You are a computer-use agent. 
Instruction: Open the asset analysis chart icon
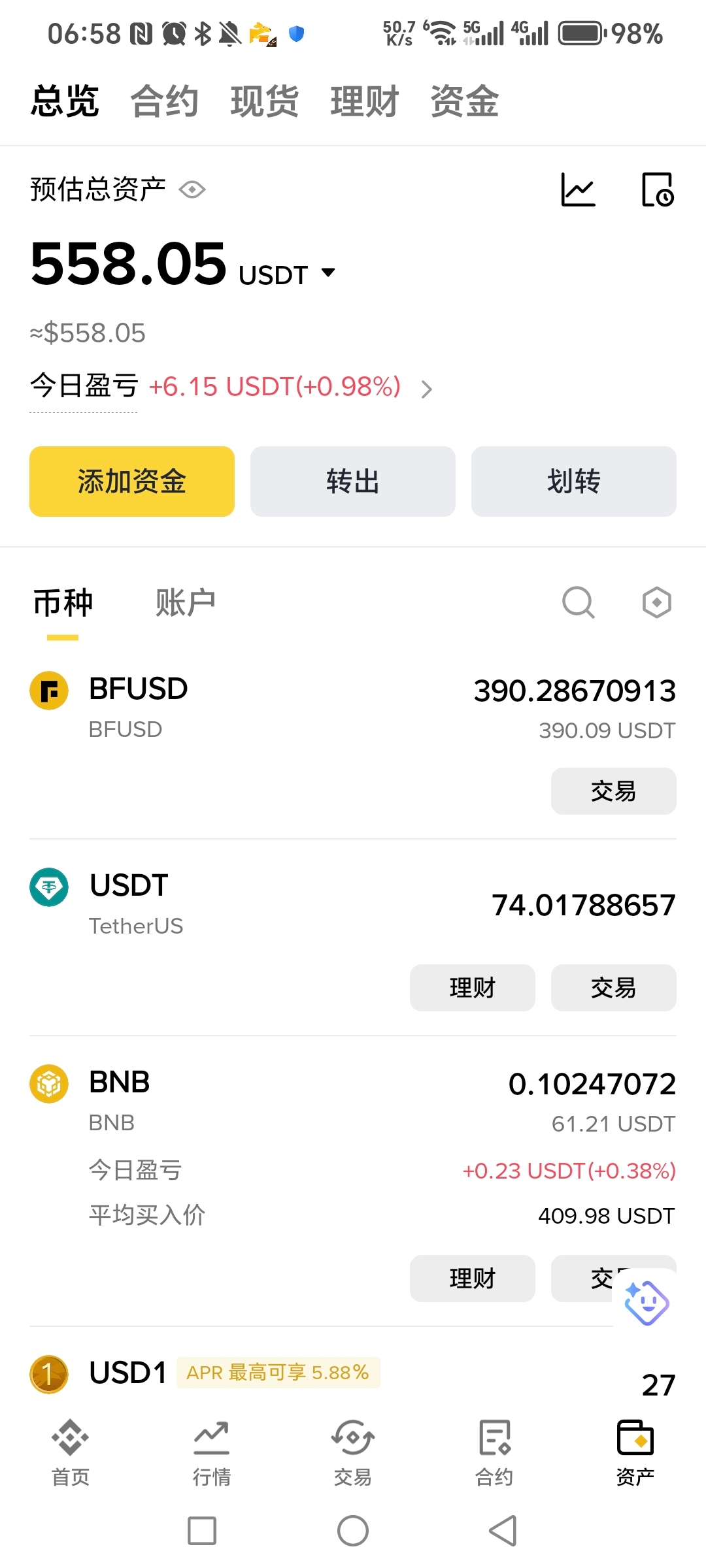(579, 190)
